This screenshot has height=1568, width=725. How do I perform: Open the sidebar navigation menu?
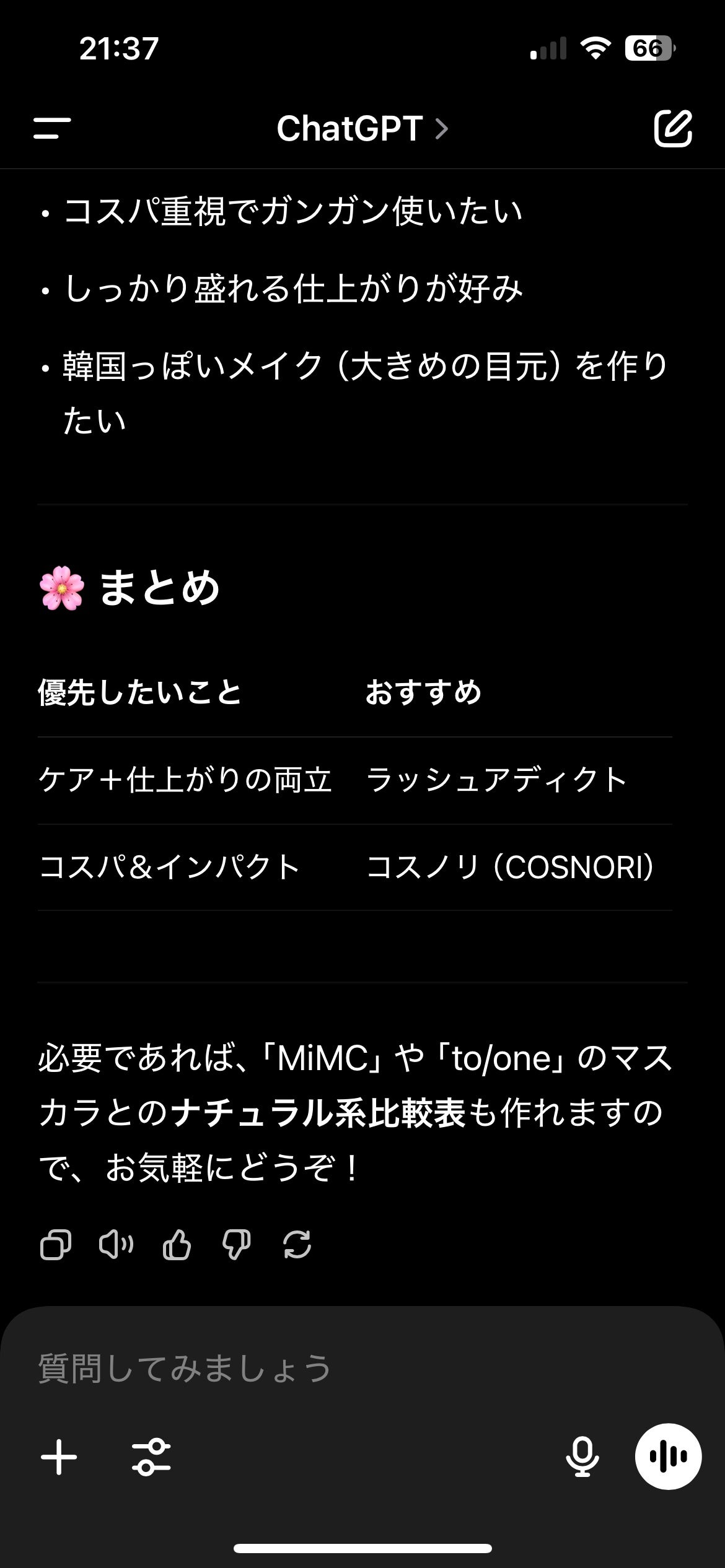tap(52, 128)
